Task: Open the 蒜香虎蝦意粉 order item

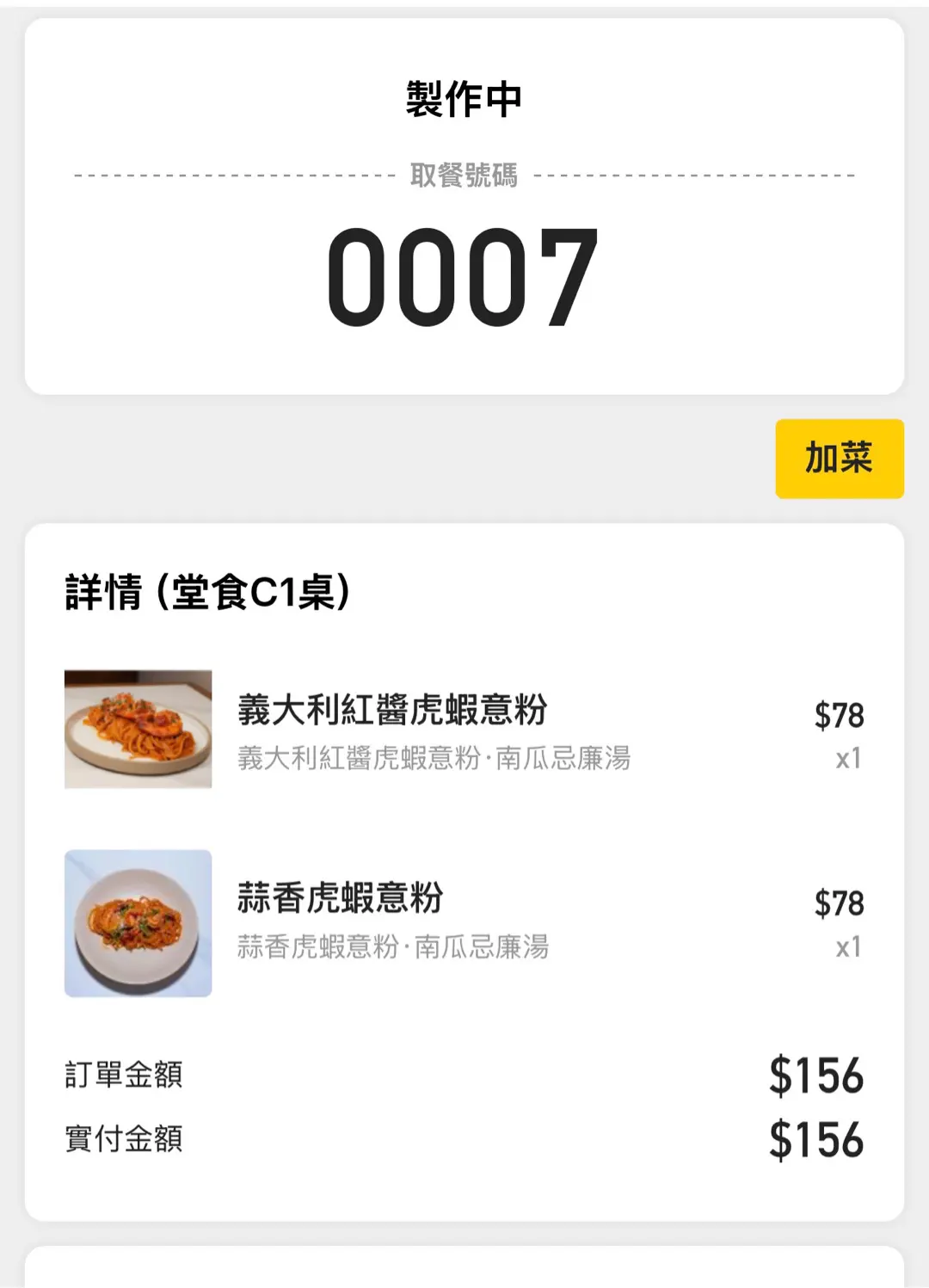Action: click(x=341, y=898)
